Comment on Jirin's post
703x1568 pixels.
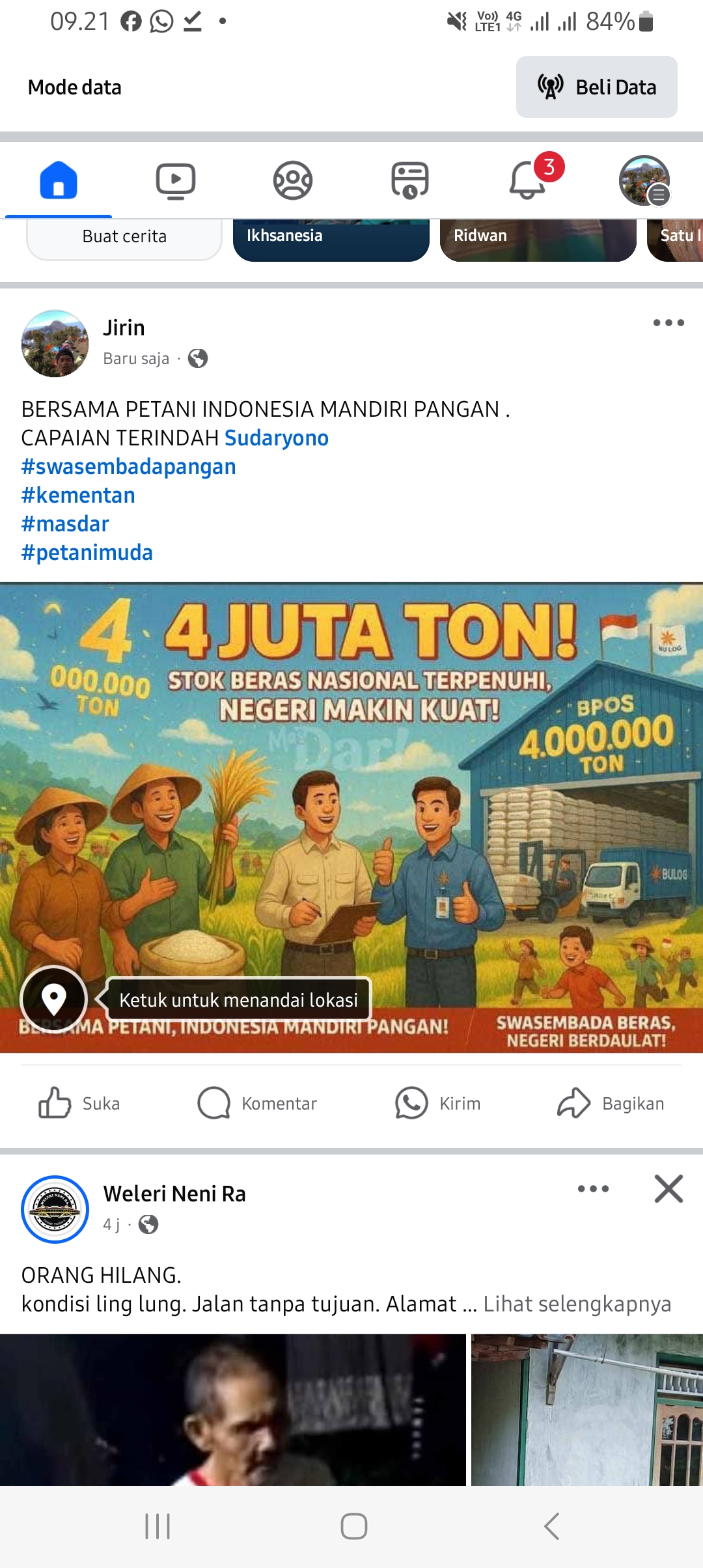(x=257, y=1103)
